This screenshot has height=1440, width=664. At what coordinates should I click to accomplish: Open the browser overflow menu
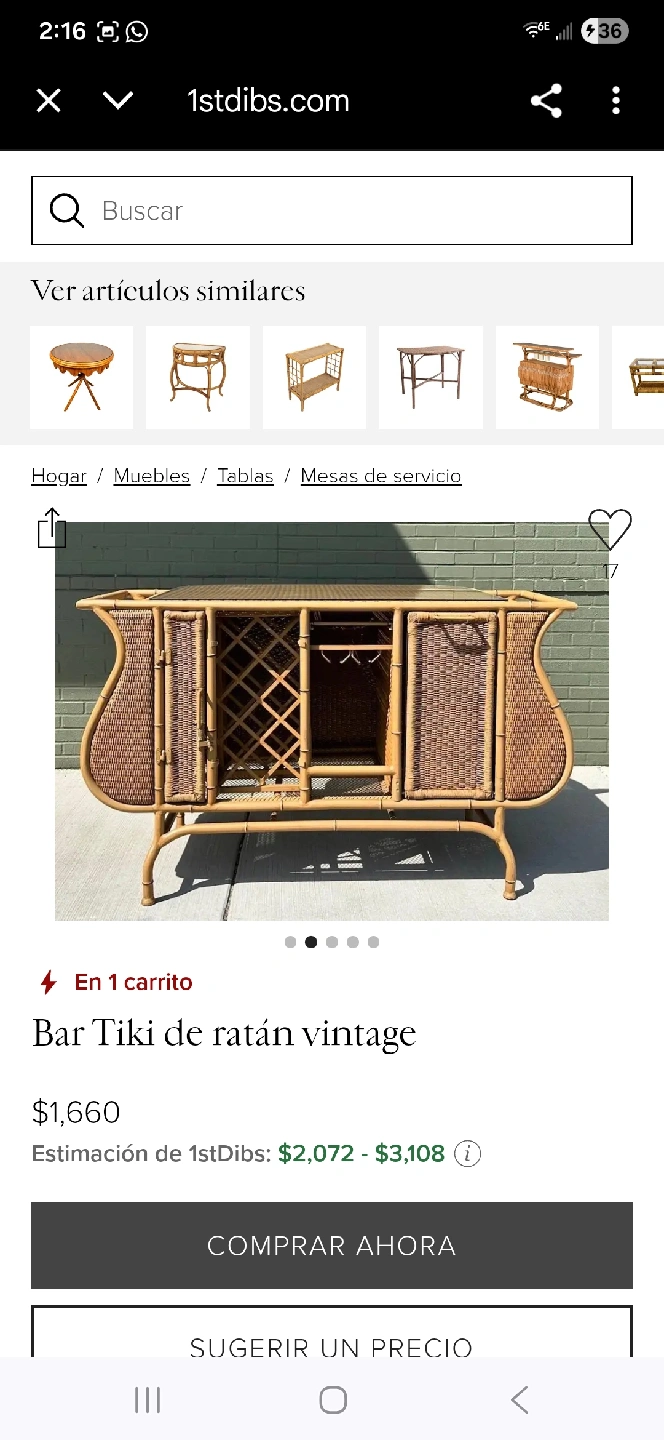tap(616, 101)
